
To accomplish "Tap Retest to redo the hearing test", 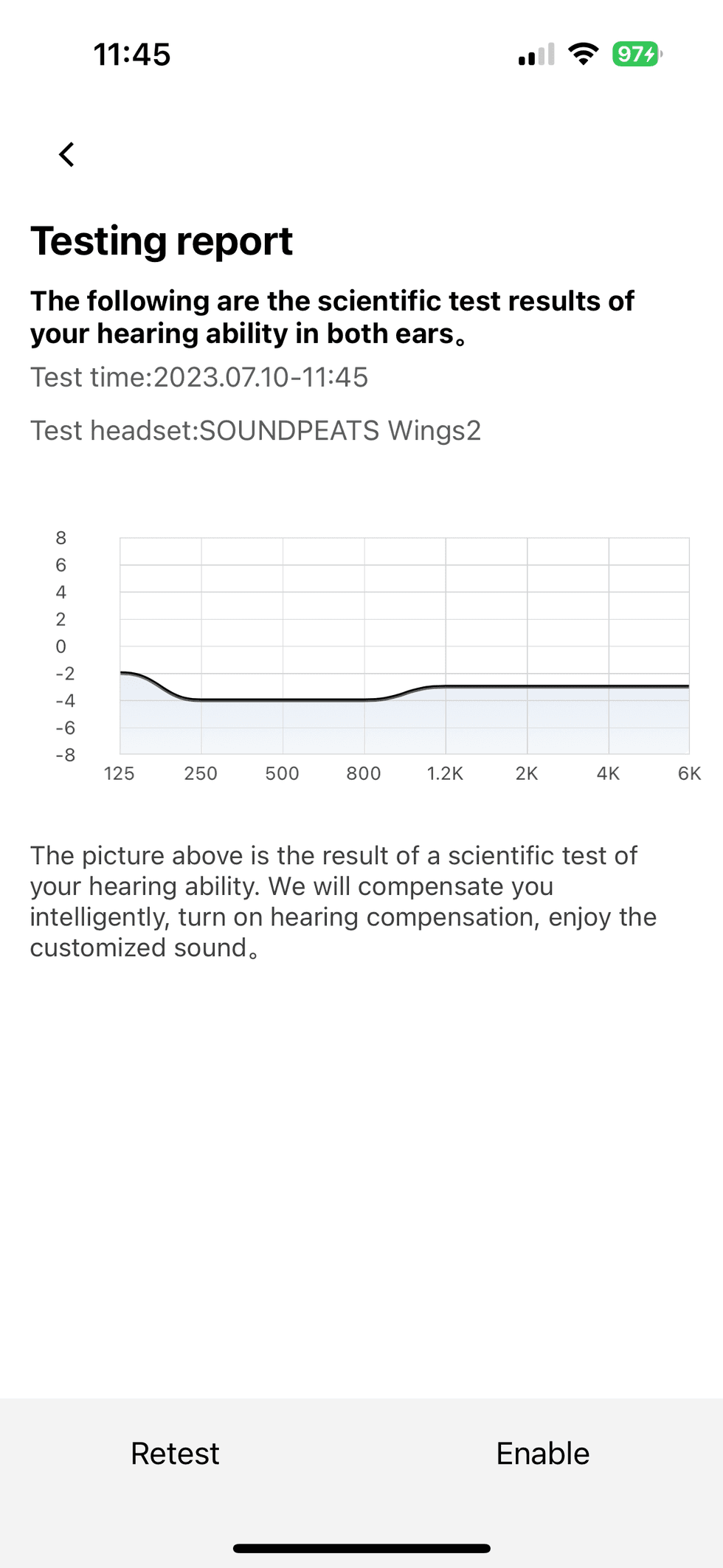I will (174, 1453).
